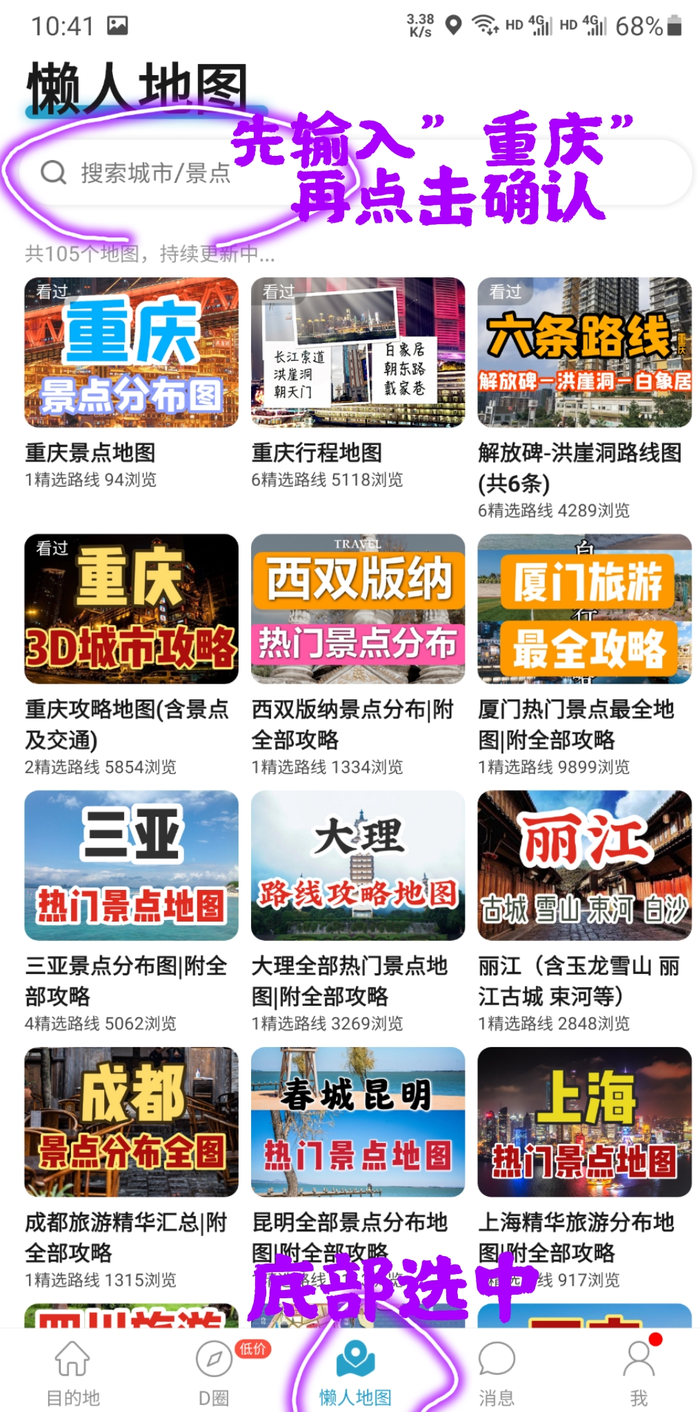Open the 三亚景点分布图 card

pos(131,866)
